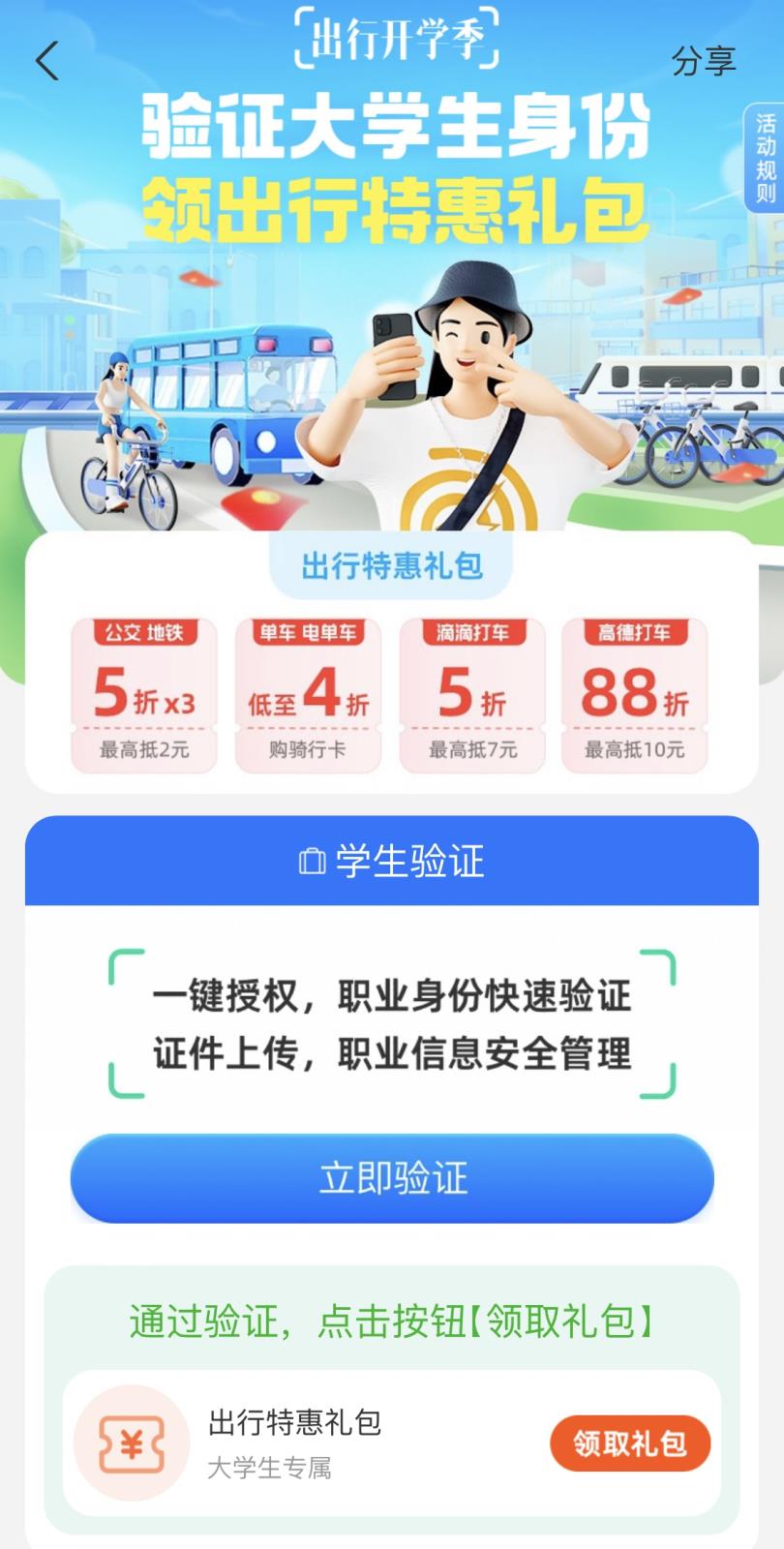
Task: Tap 分享 to share this page
Action: [704, 61]
